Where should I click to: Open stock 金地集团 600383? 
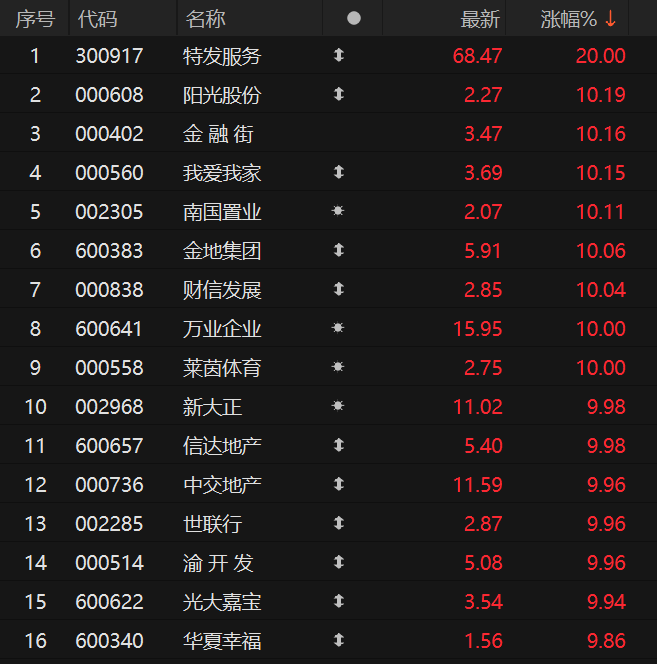[x=222, y=251]
